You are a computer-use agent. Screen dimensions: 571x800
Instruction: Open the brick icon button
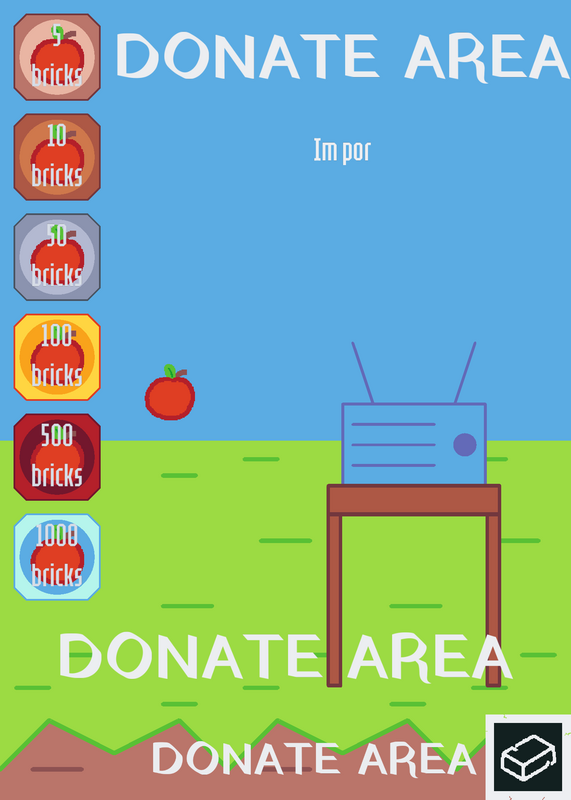pyautogui.click(x=528, y=757)
